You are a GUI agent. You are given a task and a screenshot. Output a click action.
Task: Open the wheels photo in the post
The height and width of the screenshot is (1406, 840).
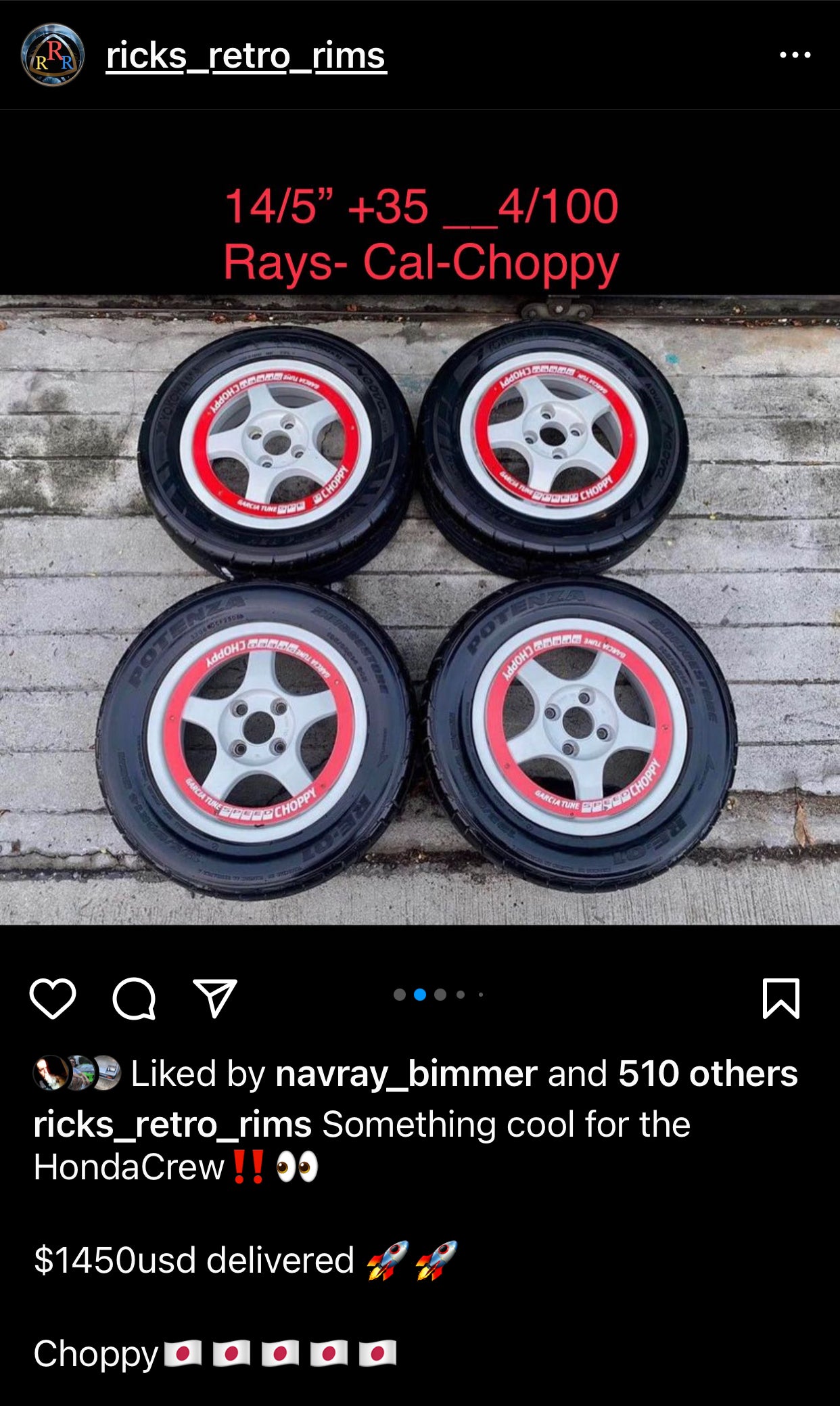pyautogui.click(x=419, y=609)
